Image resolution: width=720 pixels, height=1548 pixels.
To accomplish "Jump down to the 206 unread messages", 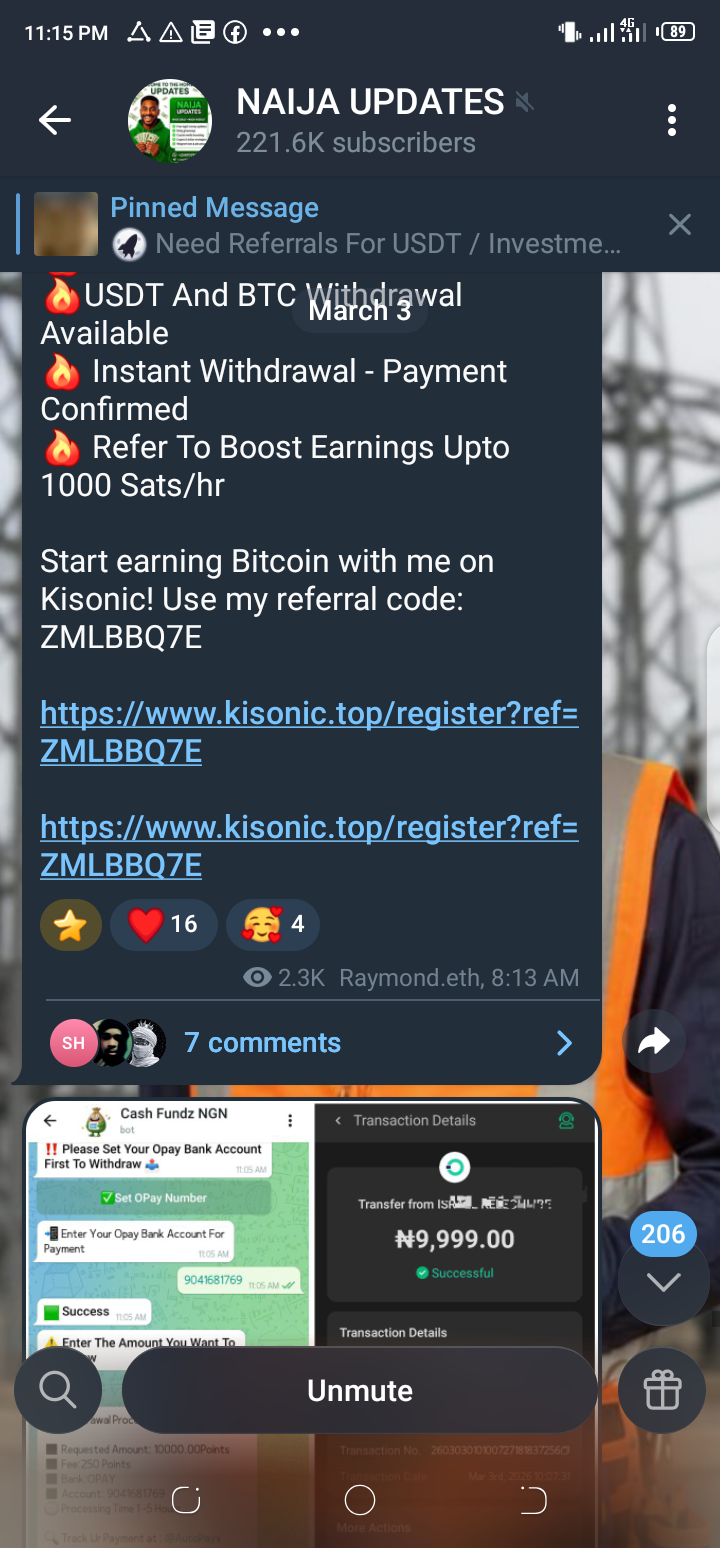I will pyautogui.click(x=663, y=1282).
